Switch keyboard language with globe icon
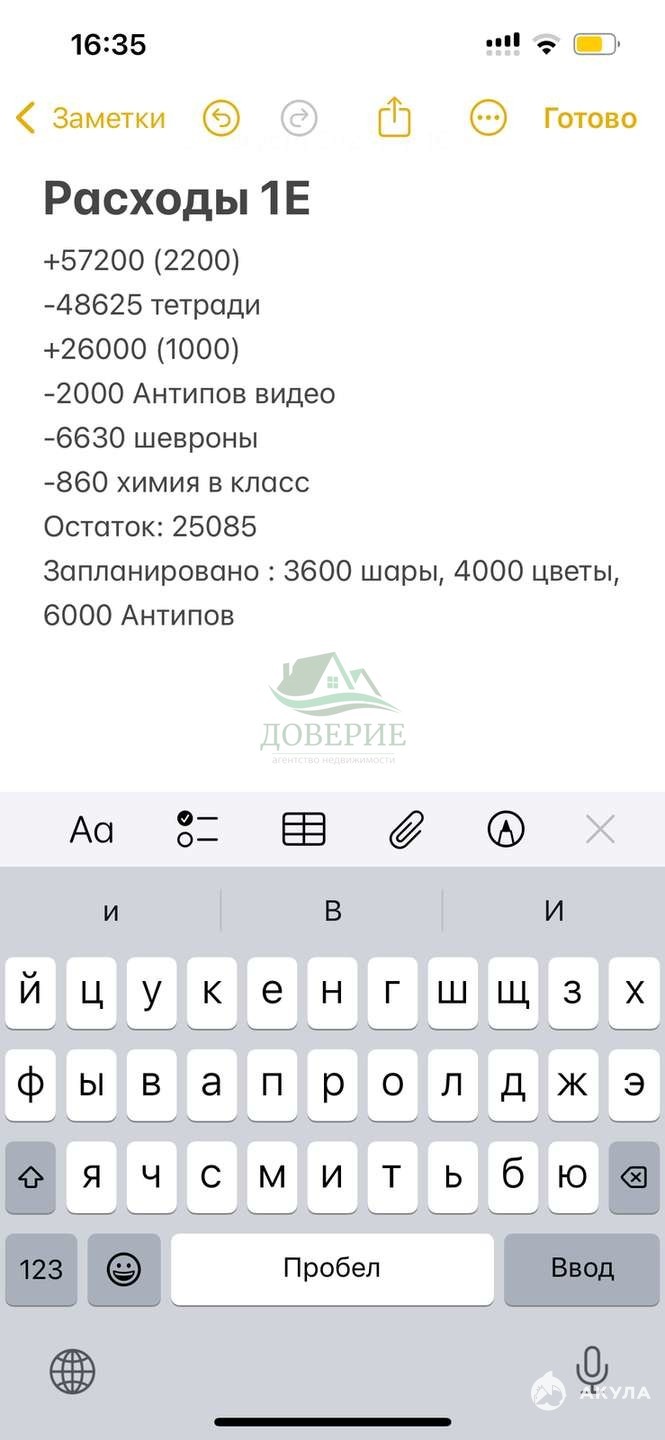 pos(72,1371)
